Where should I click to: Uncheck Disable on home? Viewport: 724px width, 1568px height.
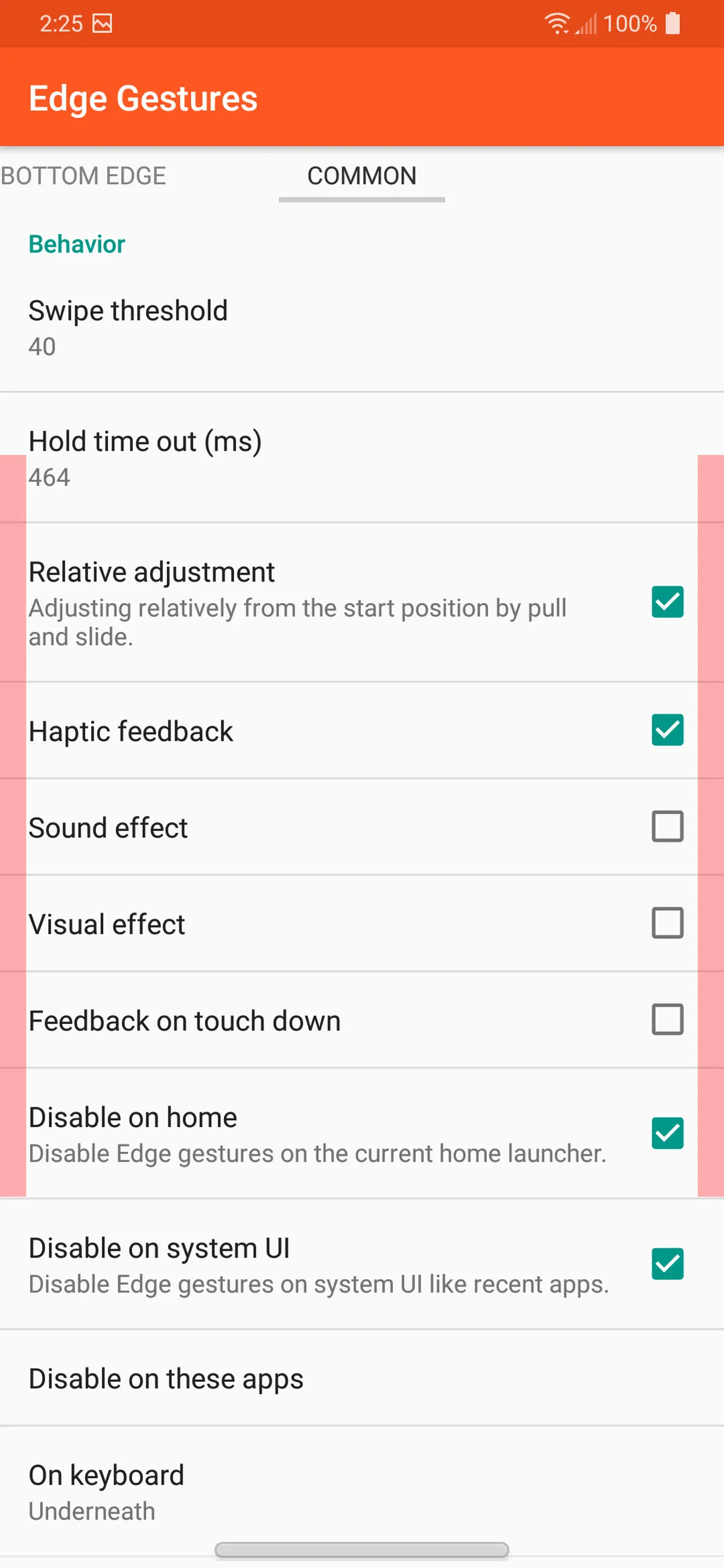tap(667, 1133)
